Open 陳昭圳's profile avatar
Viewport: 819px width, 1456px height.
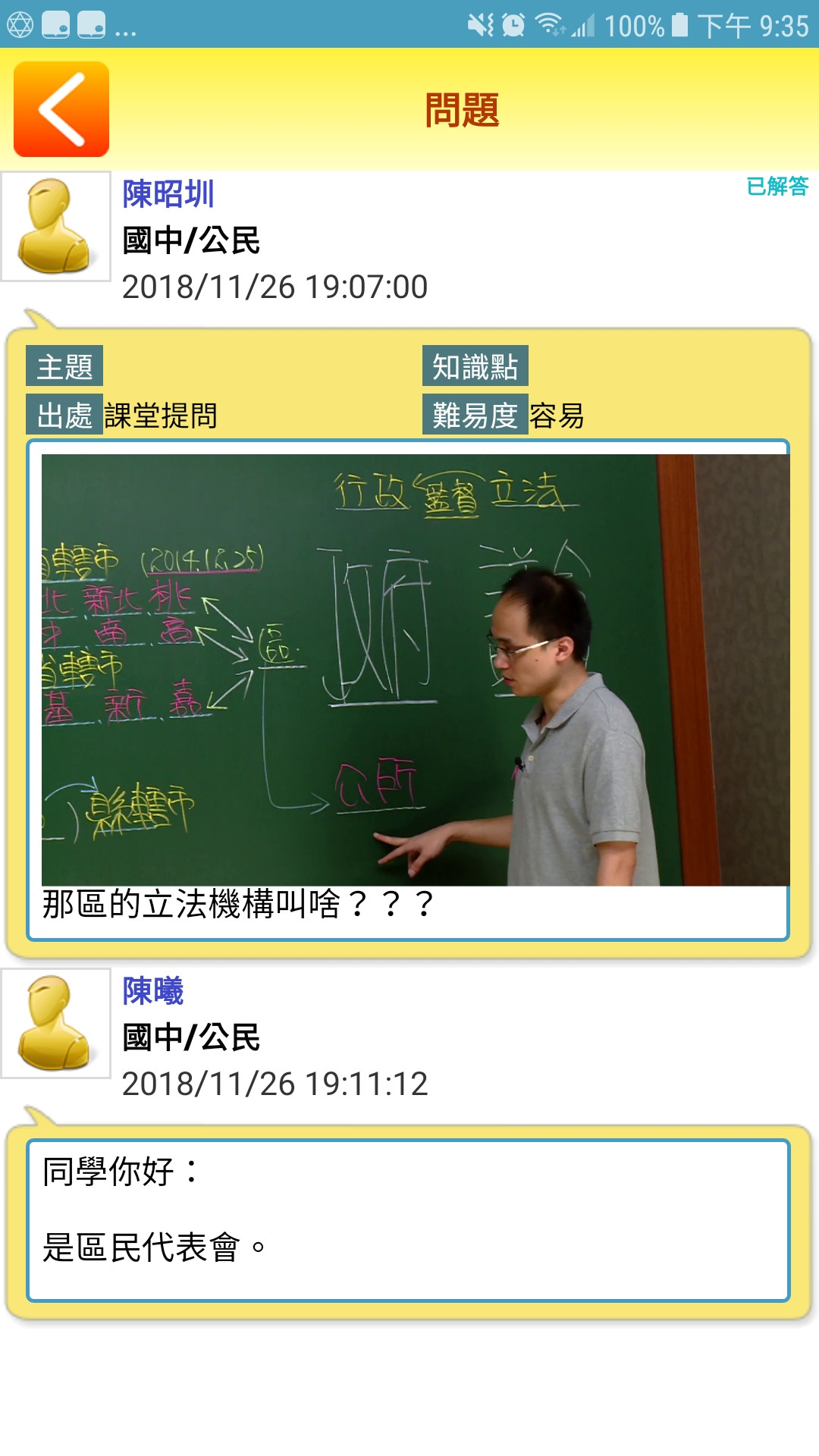tap(56, 226)
